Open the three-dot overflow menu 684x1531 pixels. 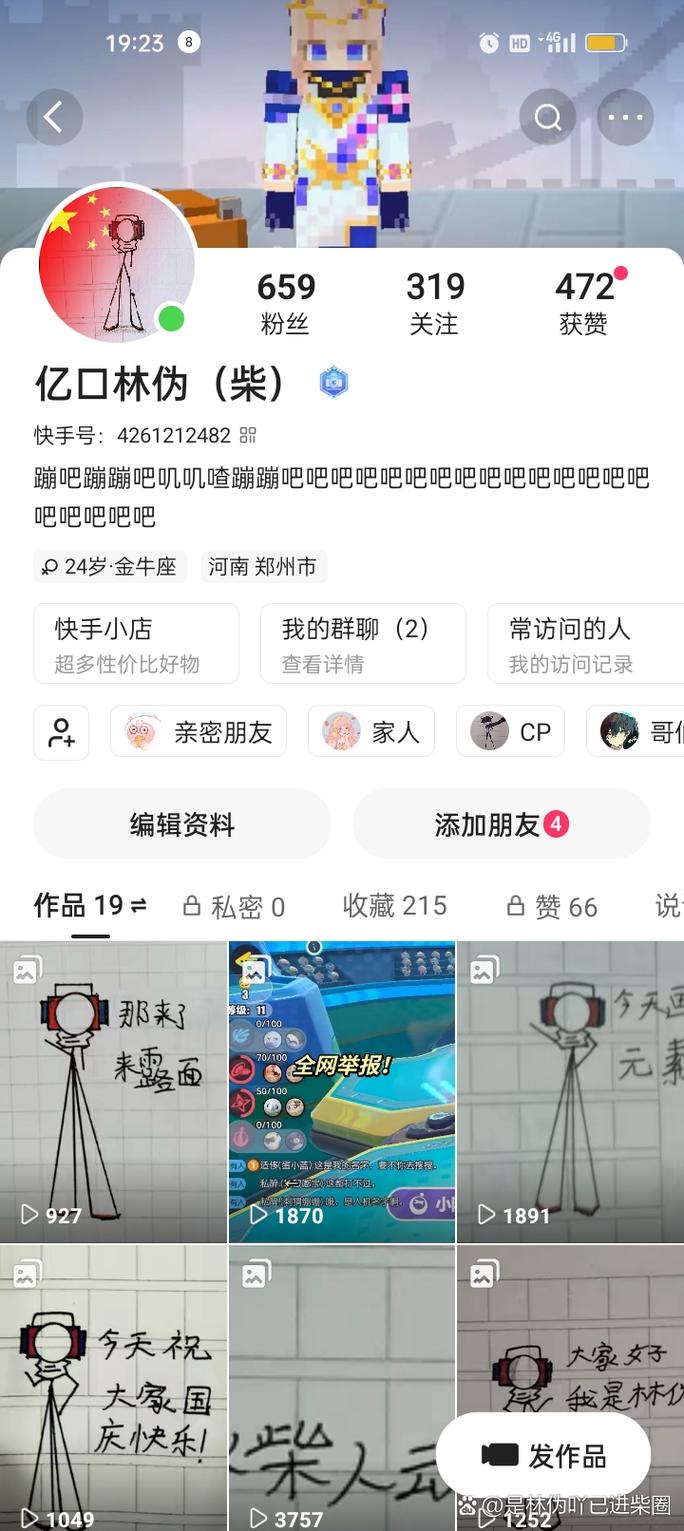625,118
